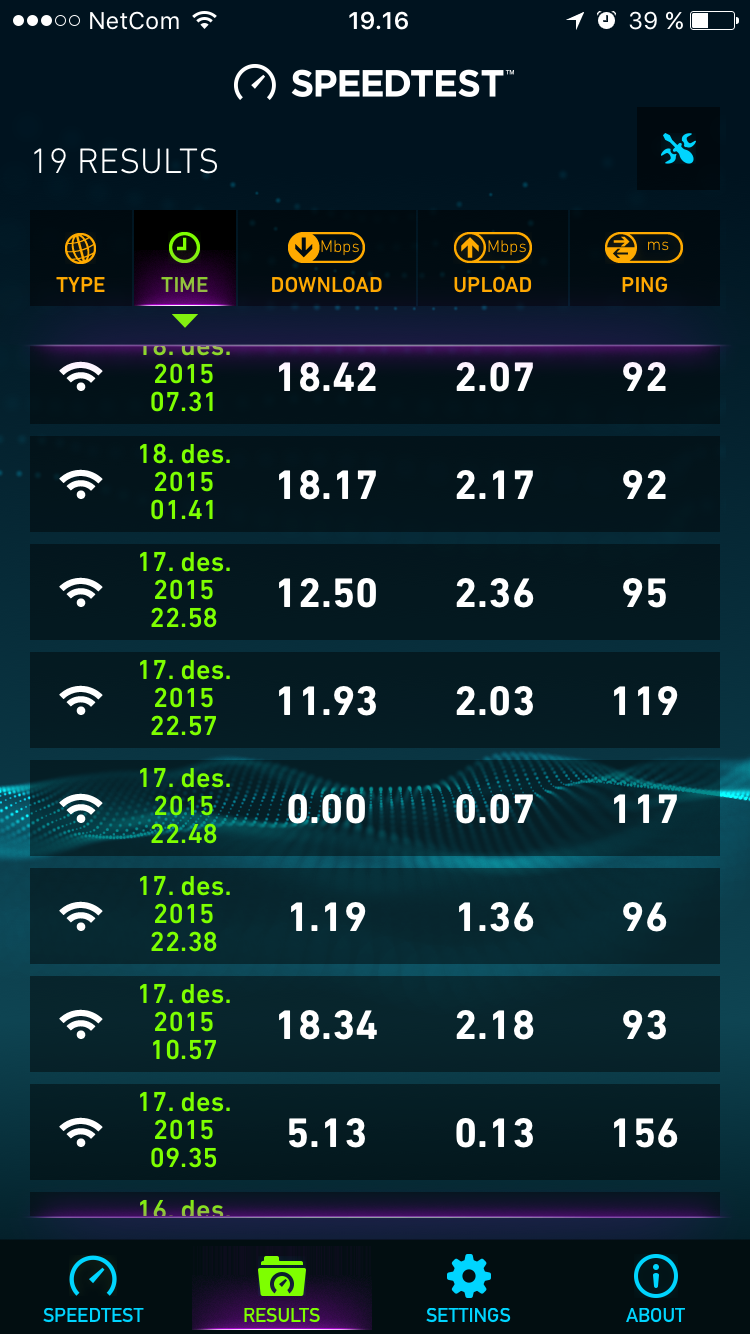
Task: Open the 0.00 download result at 22.48
Action: (375, 808)
